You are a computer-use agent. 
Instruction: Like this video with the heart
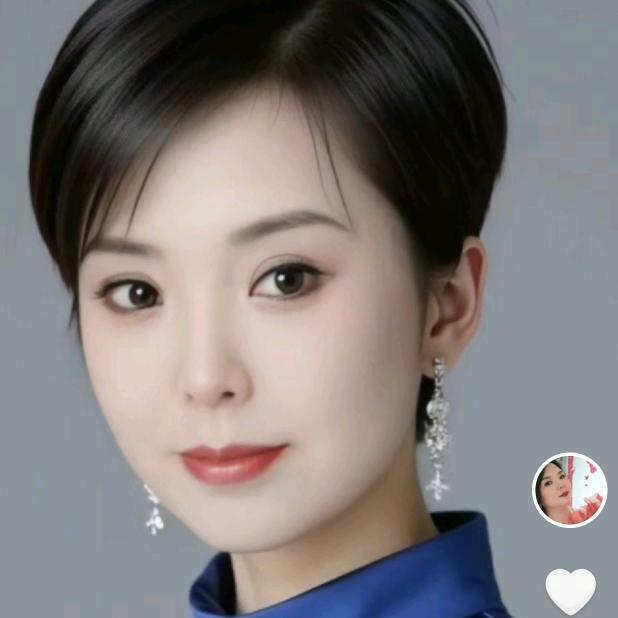pos(570,590)
